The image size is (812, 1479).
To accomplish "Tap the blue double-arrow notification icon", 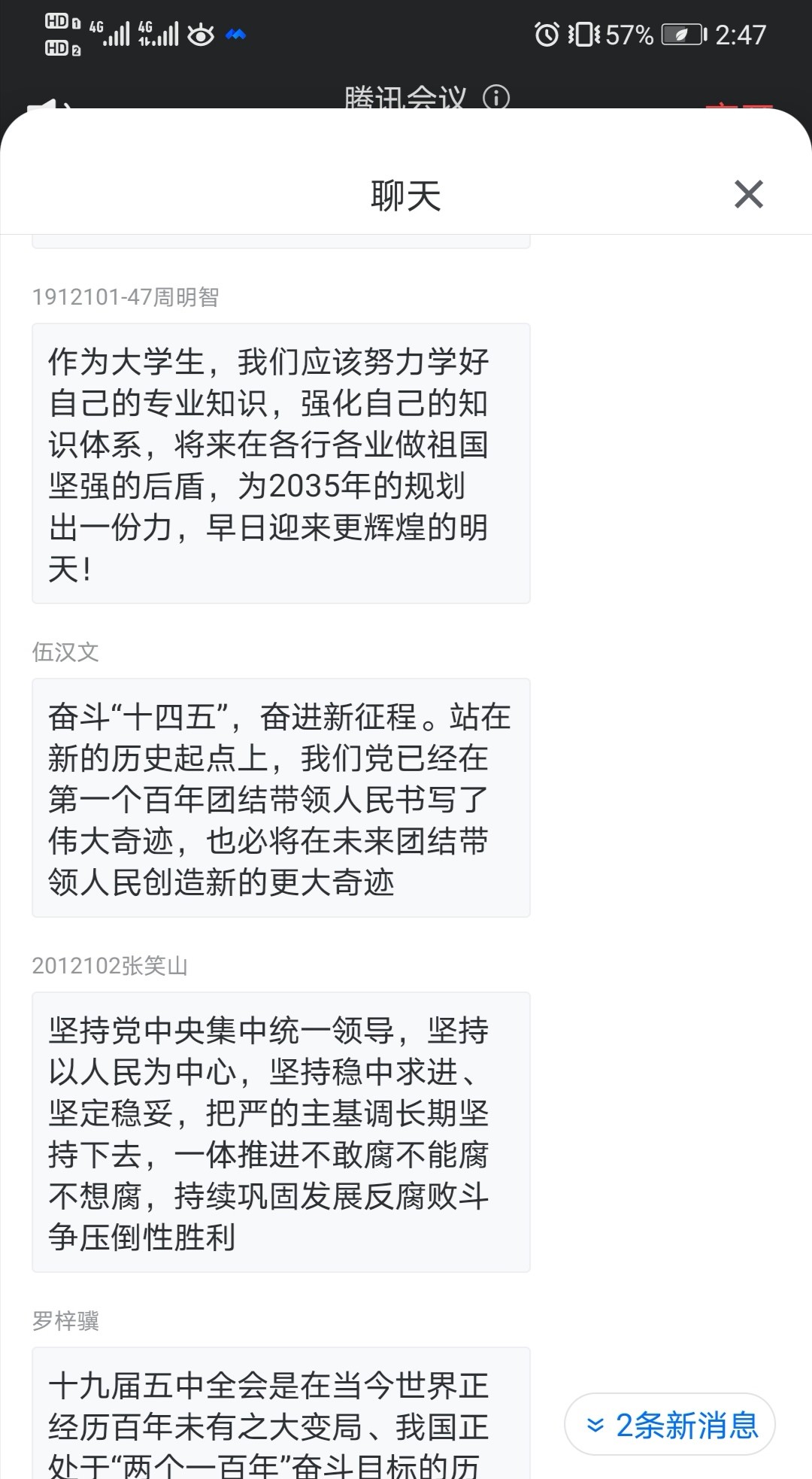I will point(234,33).
